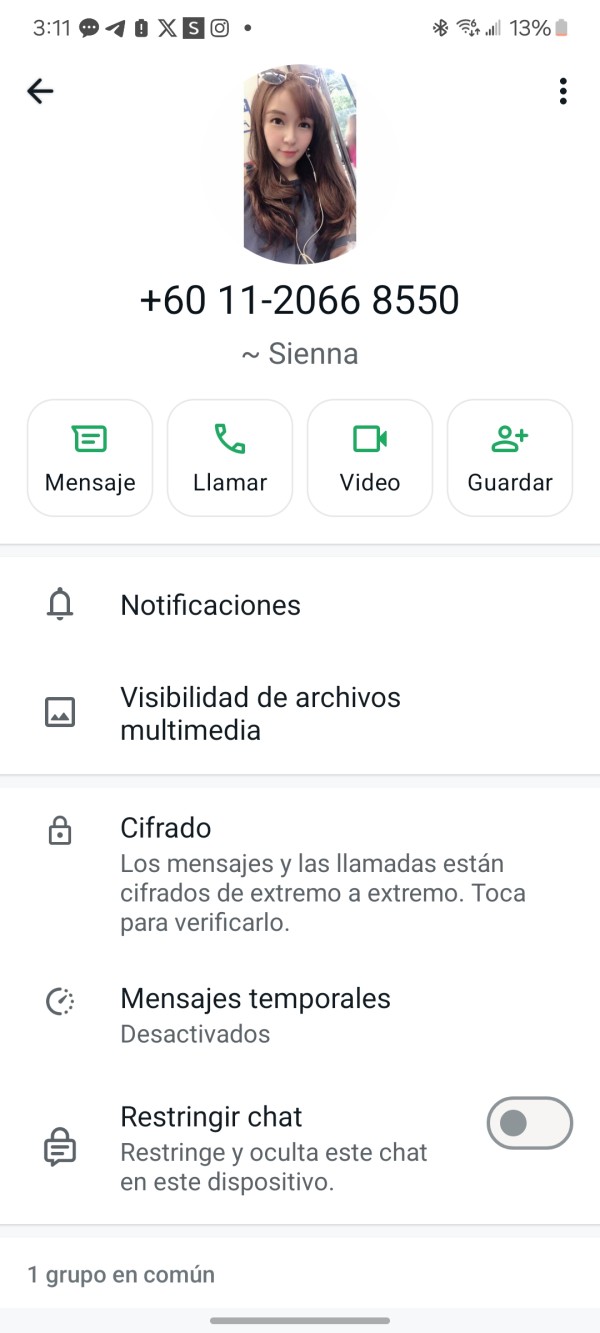Open the three-dot overflow menu
The image size is (600, 1333).
[563, 91]
